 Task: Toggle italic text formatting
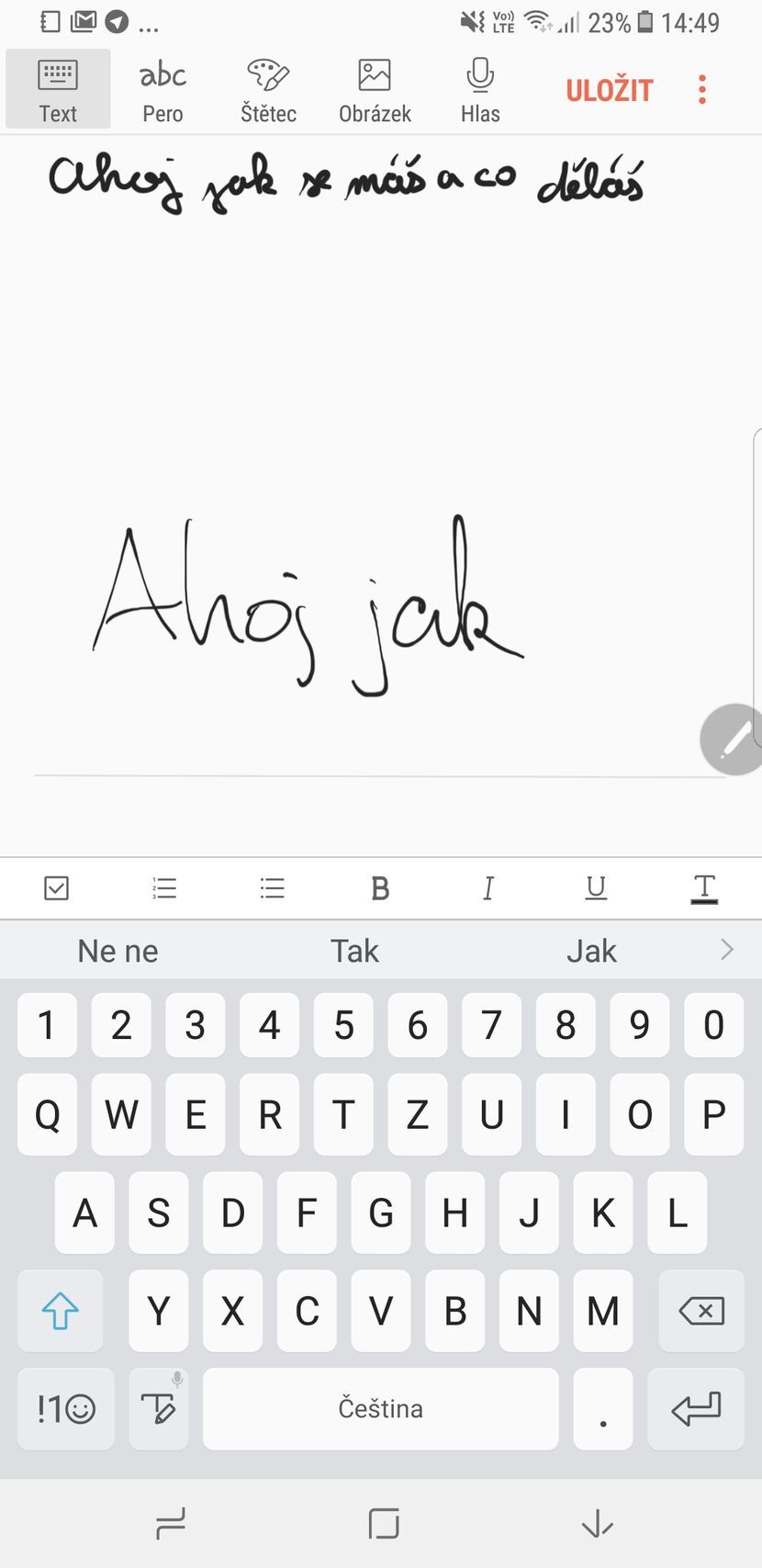487,887
